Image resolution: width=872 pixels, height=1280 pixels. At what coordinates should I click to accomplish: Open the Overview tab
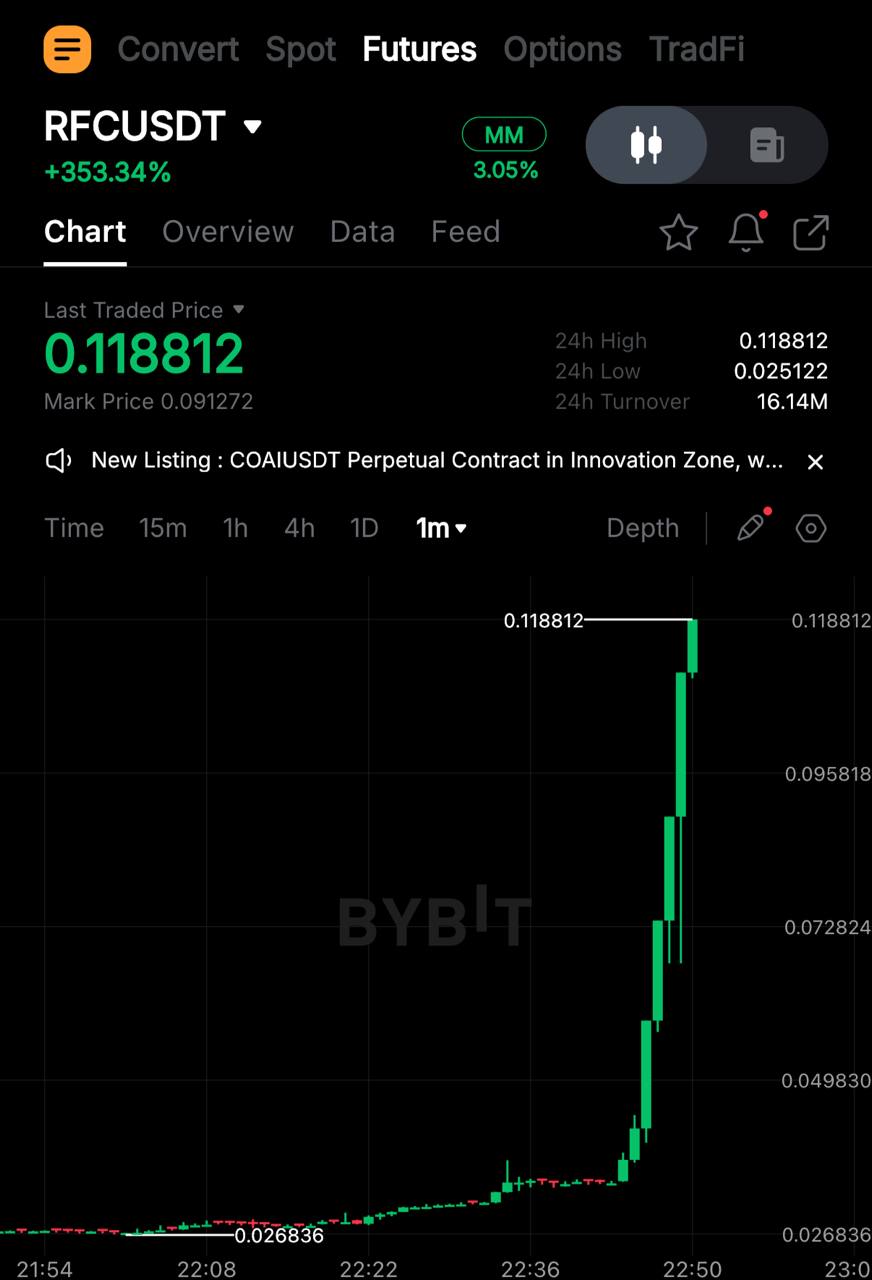[228, 232]
